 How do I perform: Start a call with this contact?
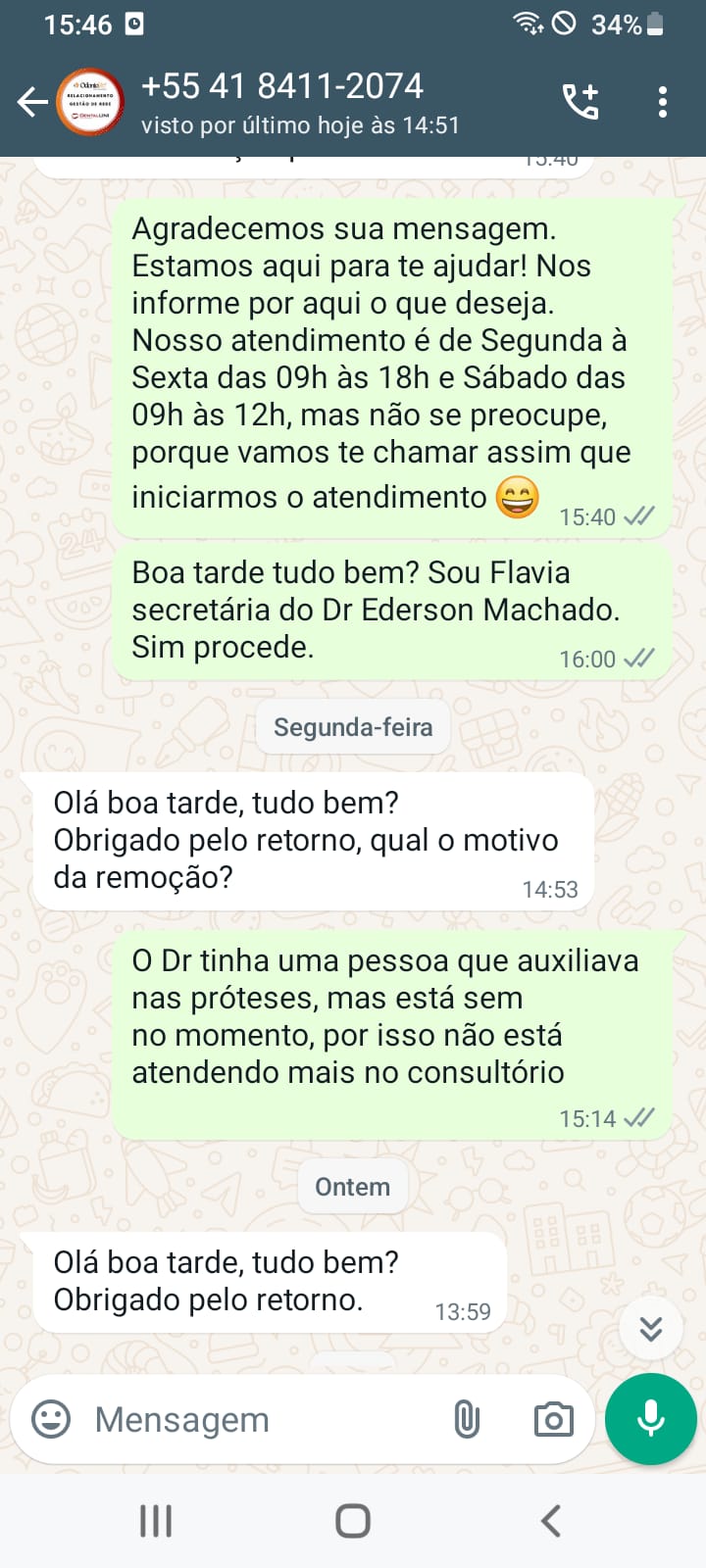(x=580, y=102)
